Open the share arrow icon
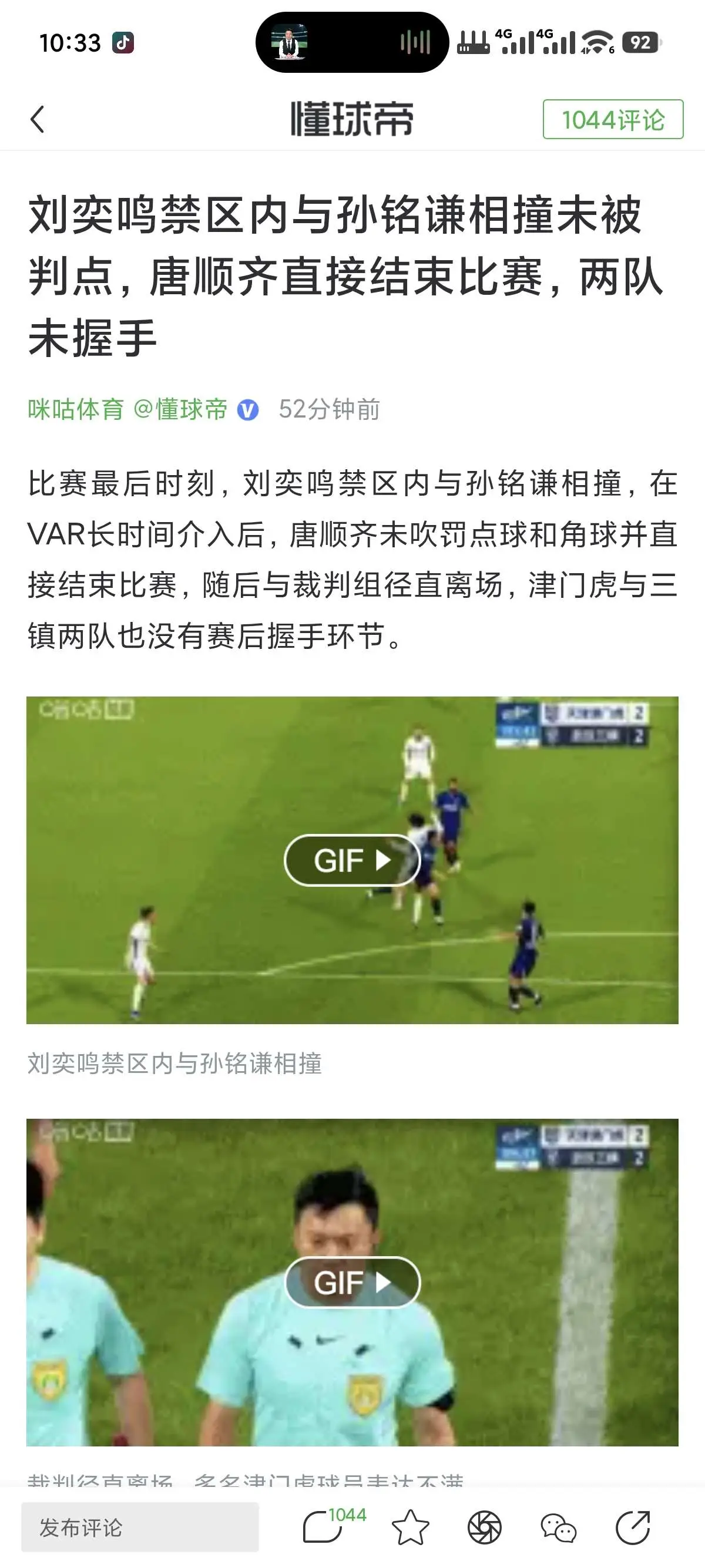This screenshot has height=1568, width=705. pos(633,1527)
